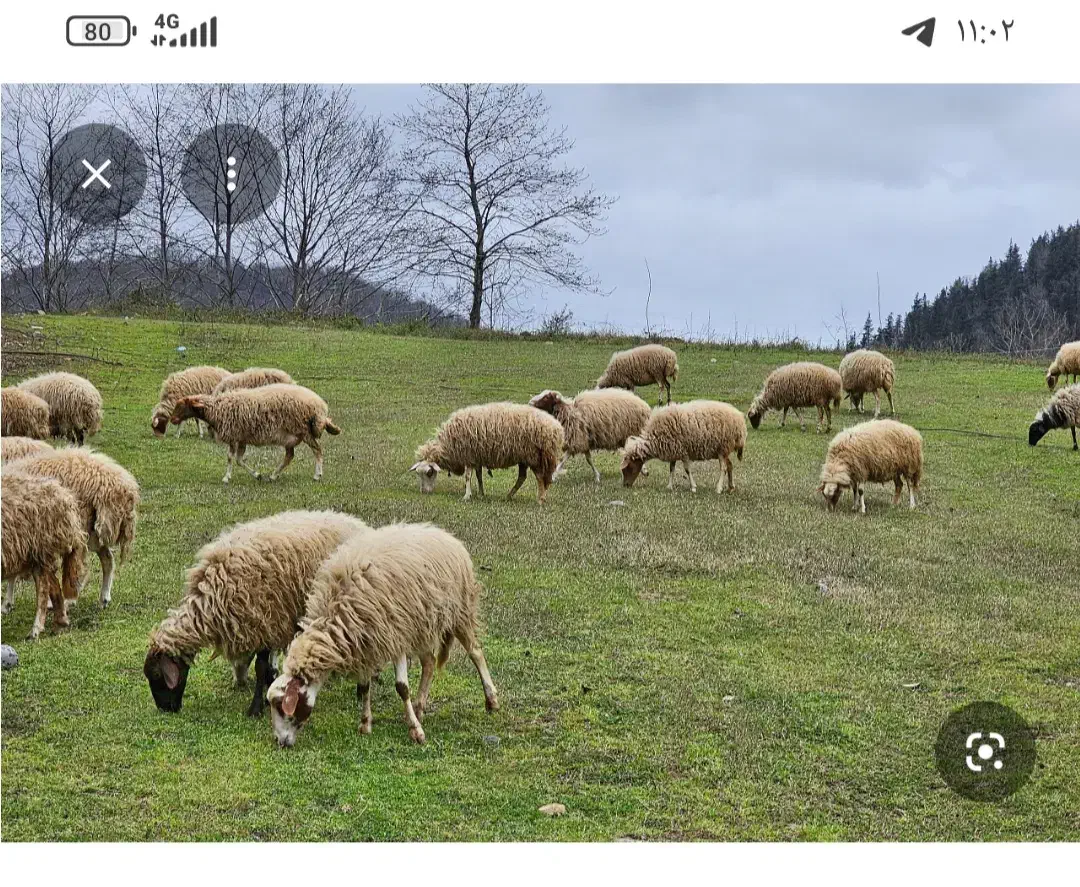Open the three-dot overflow menu
1080x887 pixels.
click(x=231, y=174)
